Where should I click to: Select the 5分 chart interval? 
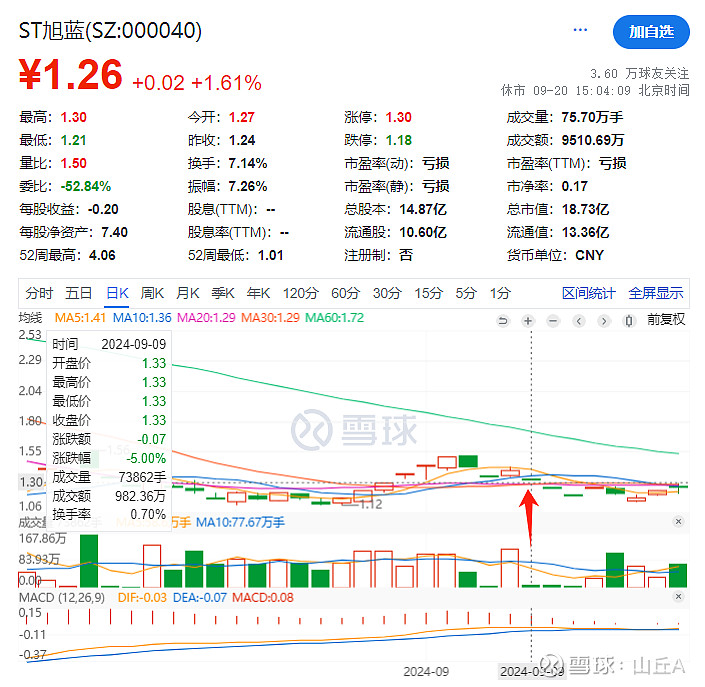[x=466, y=293]
